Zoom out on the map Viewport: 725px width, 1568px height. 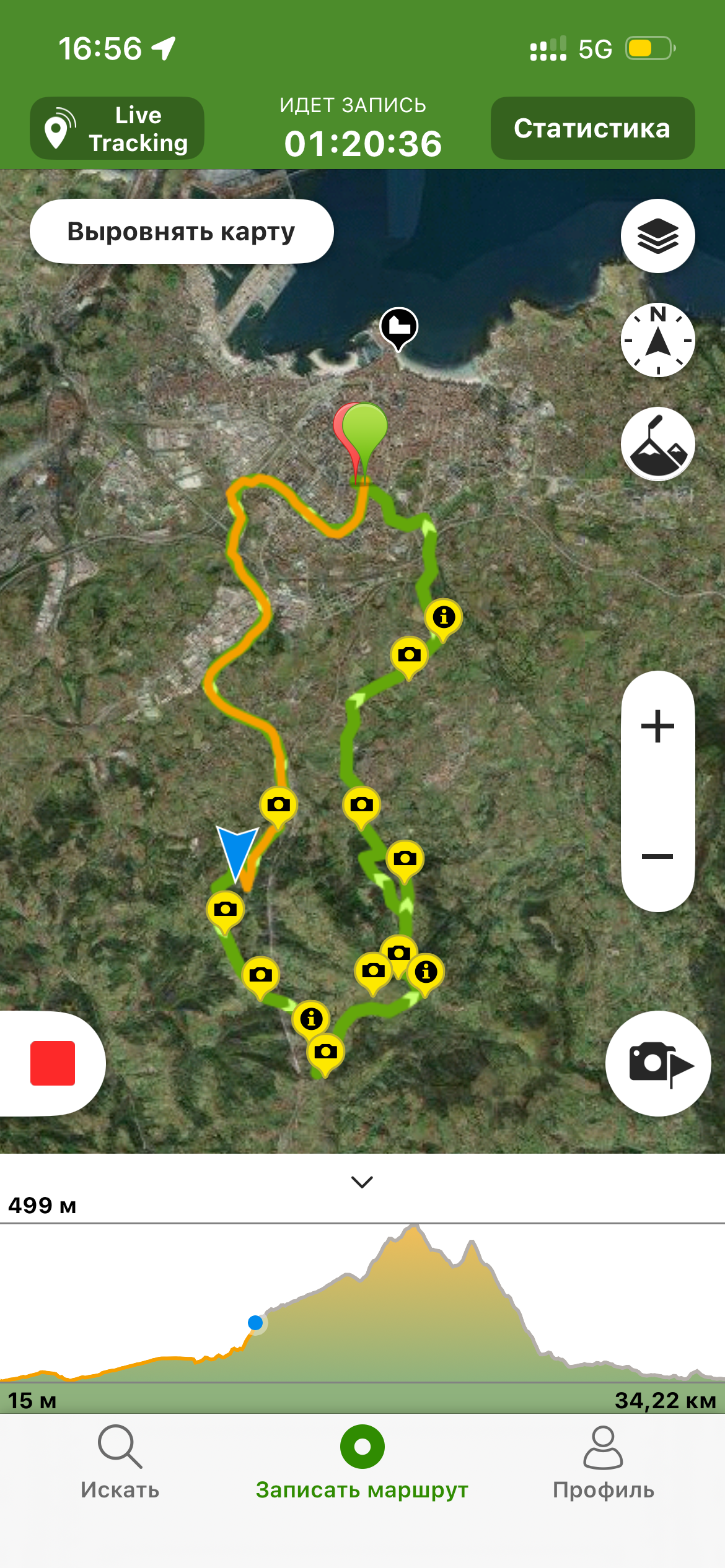click(657, 856)
